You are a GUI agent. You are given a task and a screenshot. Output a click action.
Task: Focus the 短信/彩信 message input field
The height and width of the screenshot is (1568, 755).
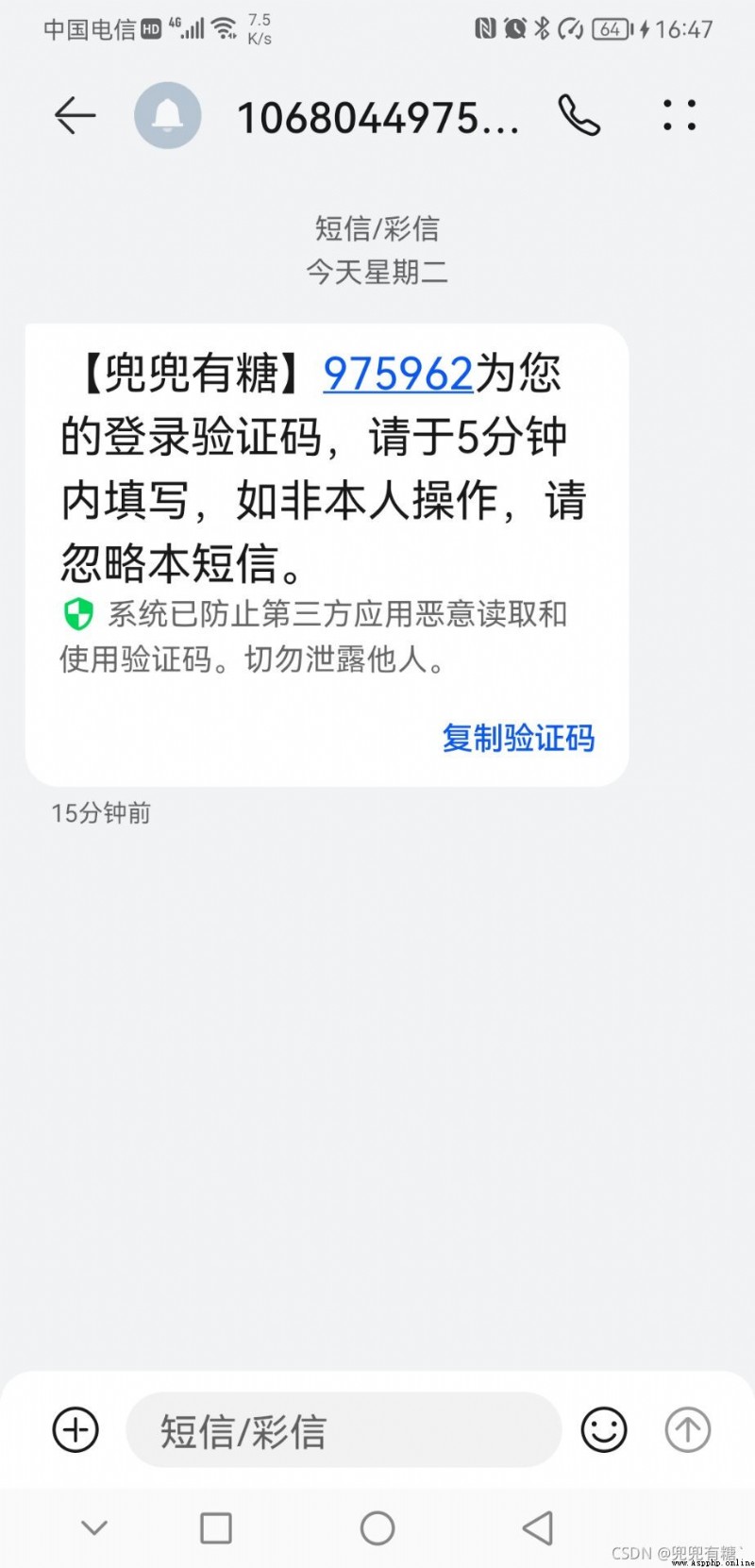pos(344,1430)
